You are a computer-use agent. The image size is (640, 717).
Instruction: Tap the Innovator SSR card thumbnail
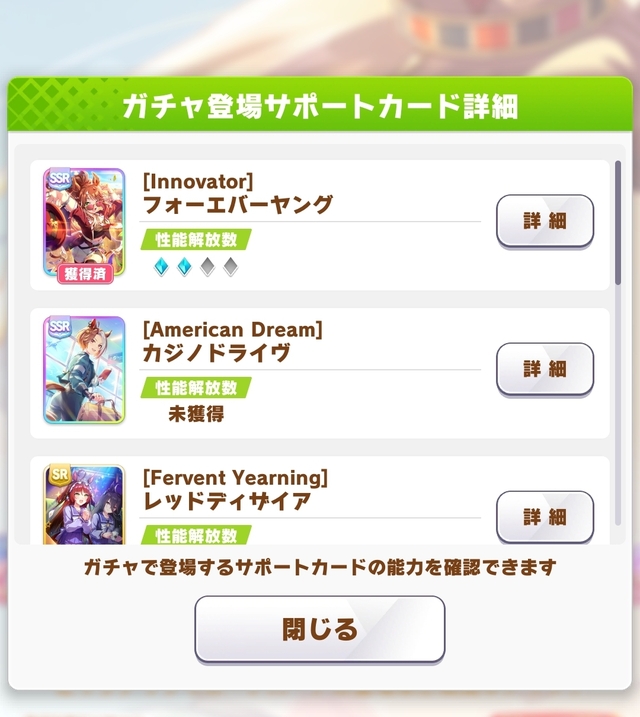(84, 225)
